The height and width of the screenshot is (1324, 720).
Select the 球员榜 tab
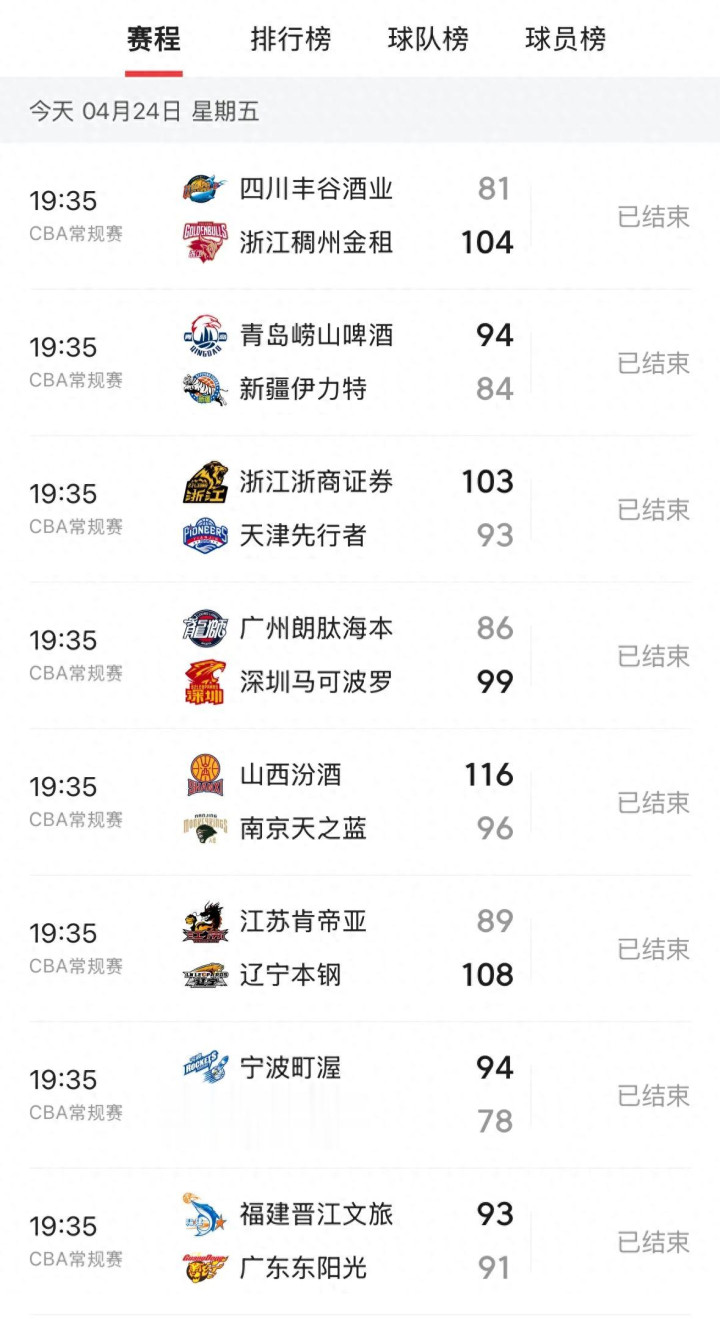[565, 40]
